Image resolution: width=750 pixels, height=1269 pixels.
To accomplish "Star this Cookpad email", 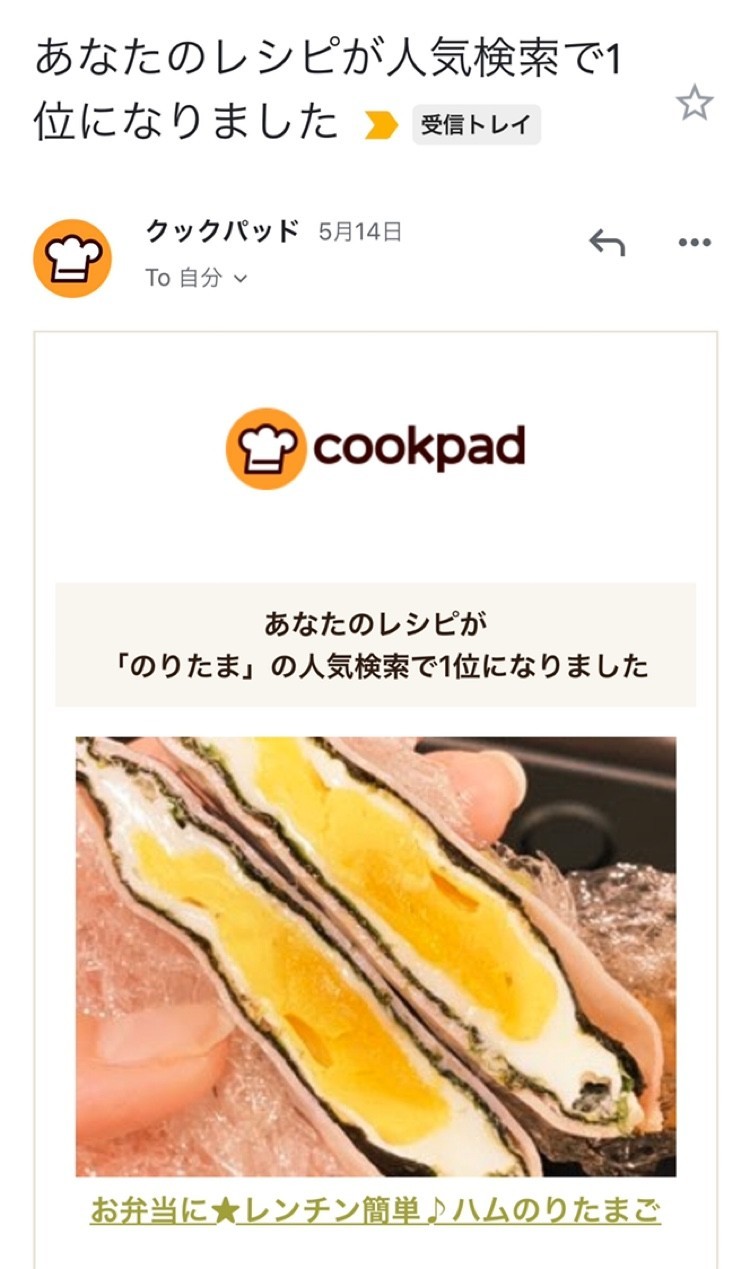I will click(x=694, y=103).
